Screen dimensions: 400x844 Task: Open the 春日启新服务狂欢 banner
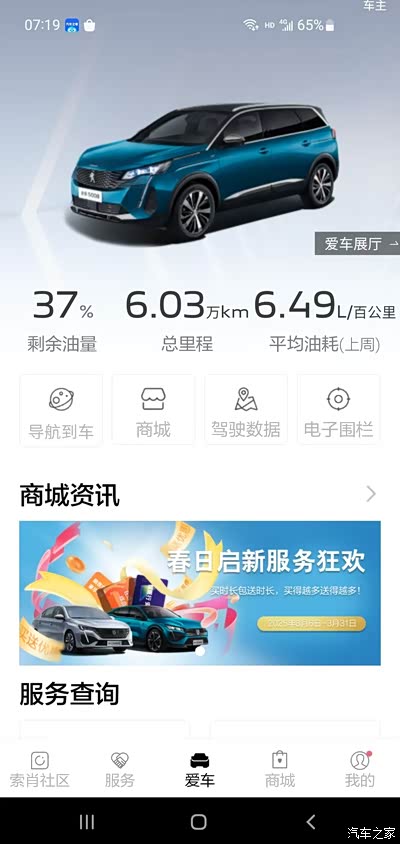[x=200, y=593]
